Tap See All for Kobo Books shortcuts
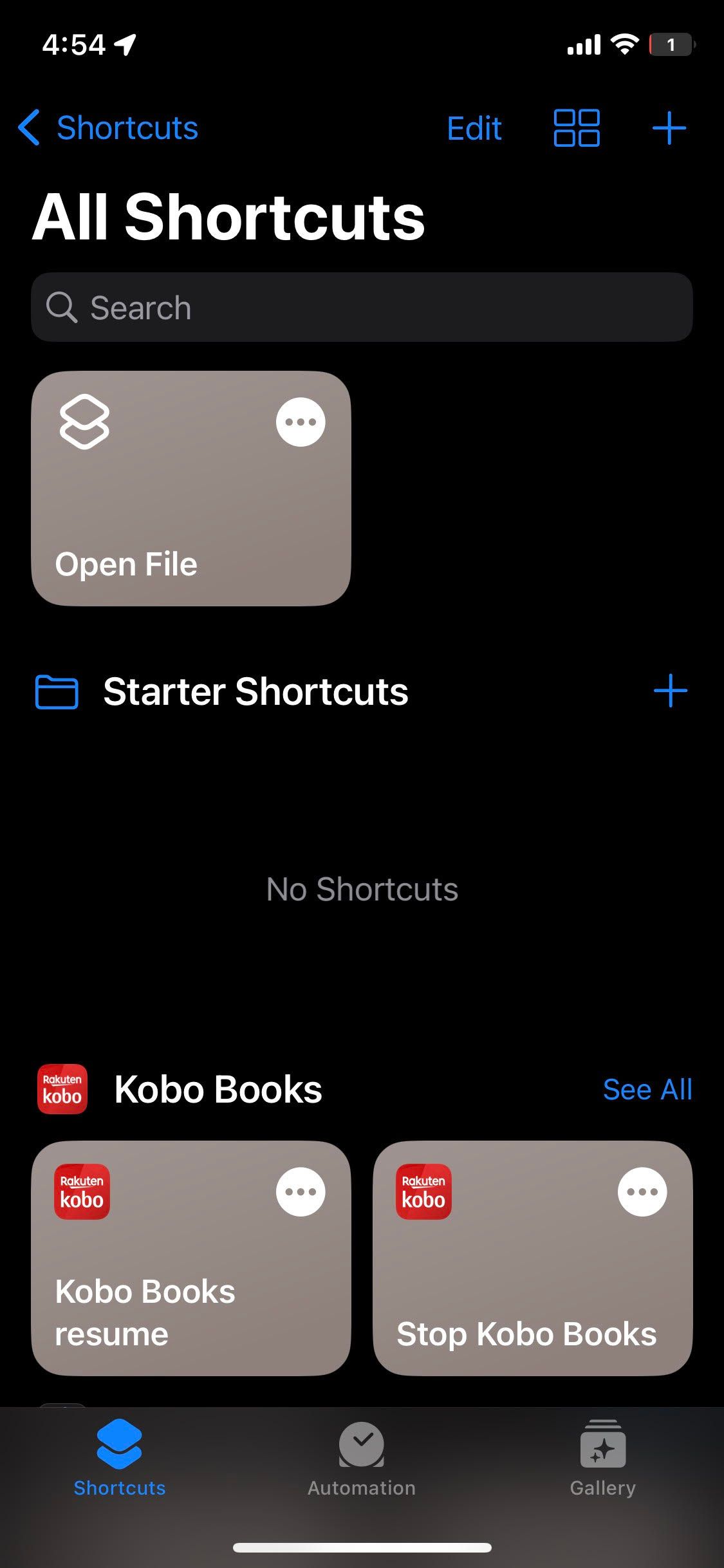Screen dimensions: 724x1568 pyautogui.click(x=647, y=1088)
